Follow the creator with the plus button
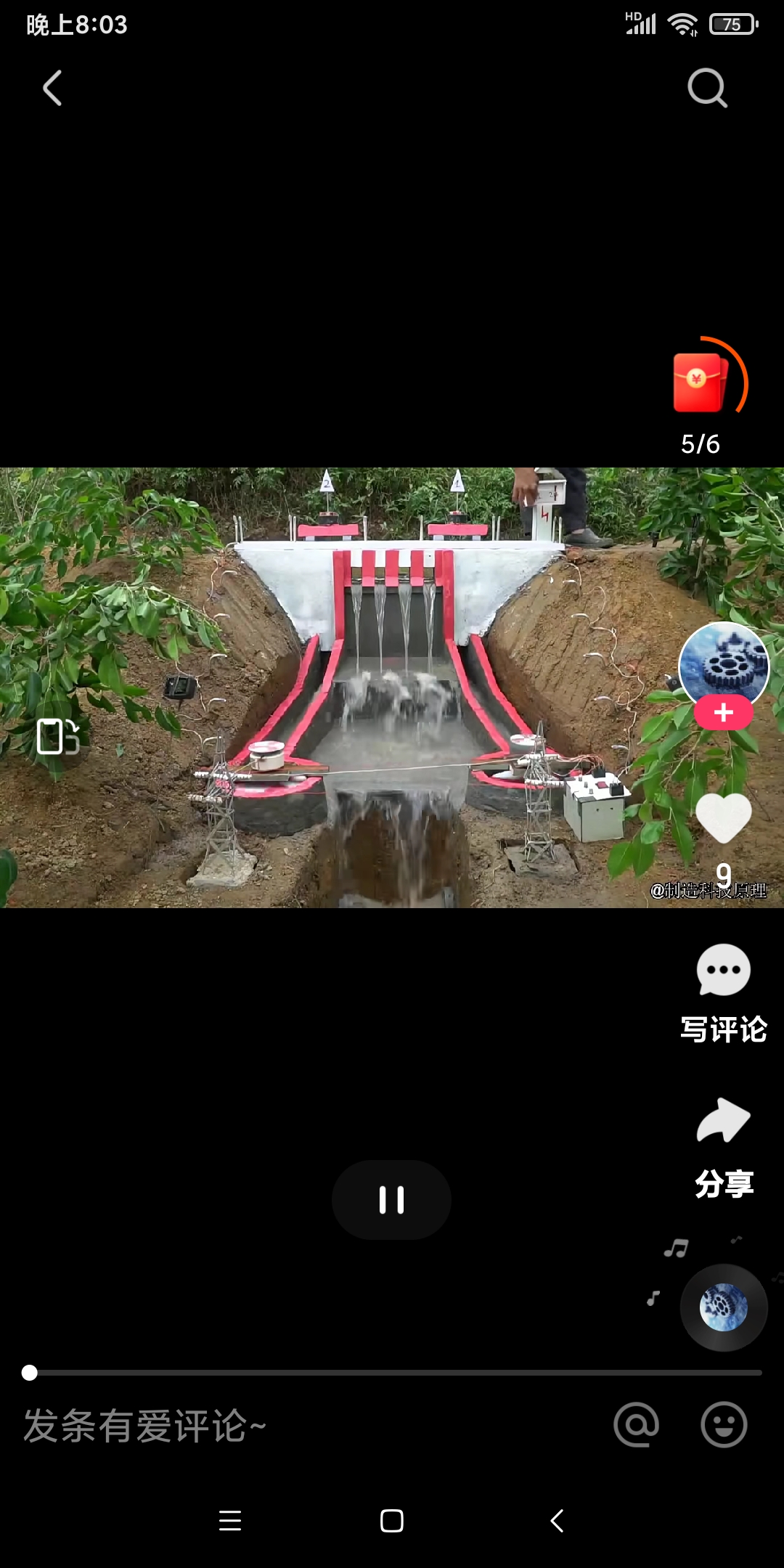 (x=723, y=713)
